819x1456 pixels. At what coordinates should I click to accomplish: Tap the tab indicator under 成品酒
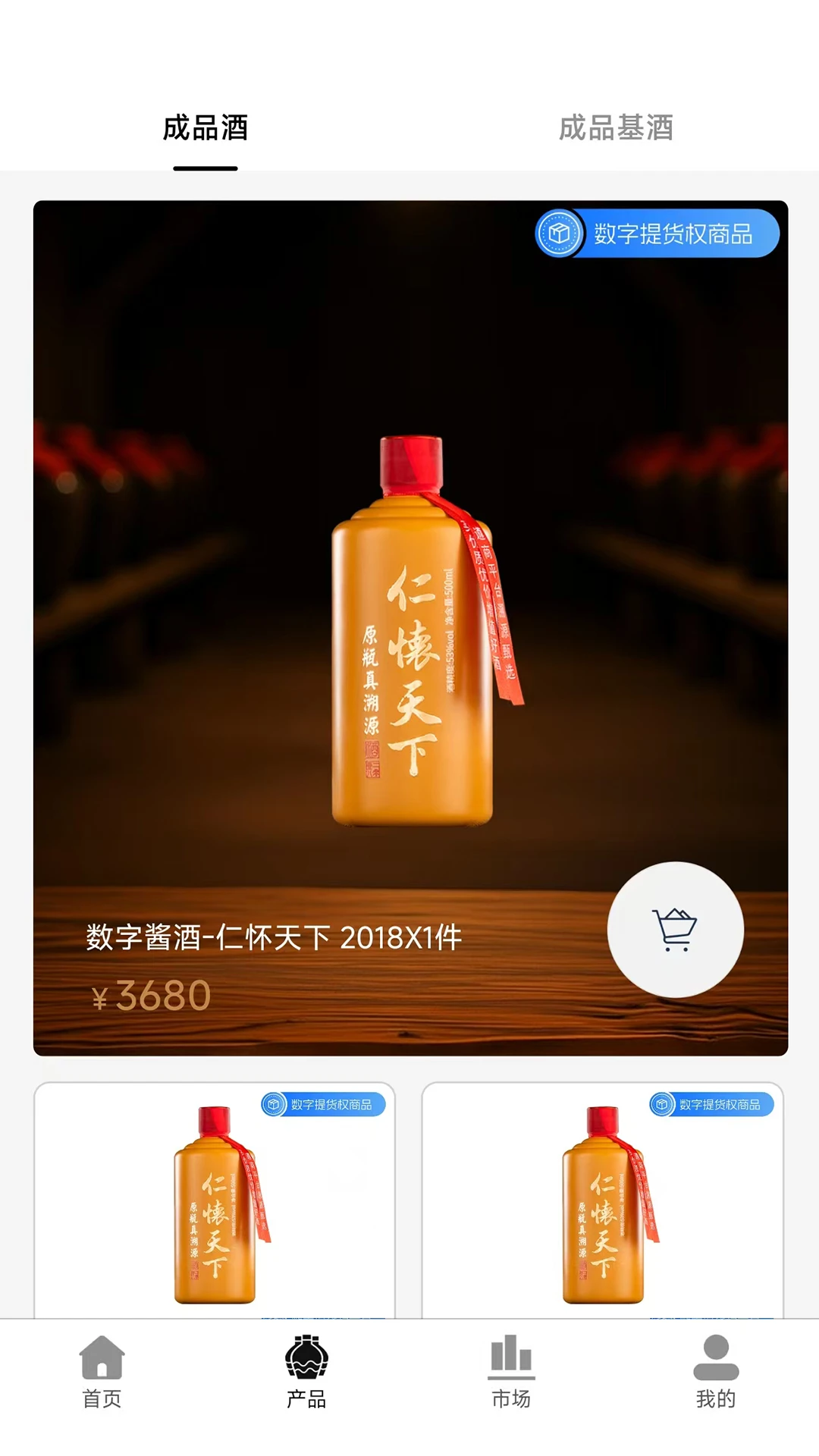click(x=204, y=170)
